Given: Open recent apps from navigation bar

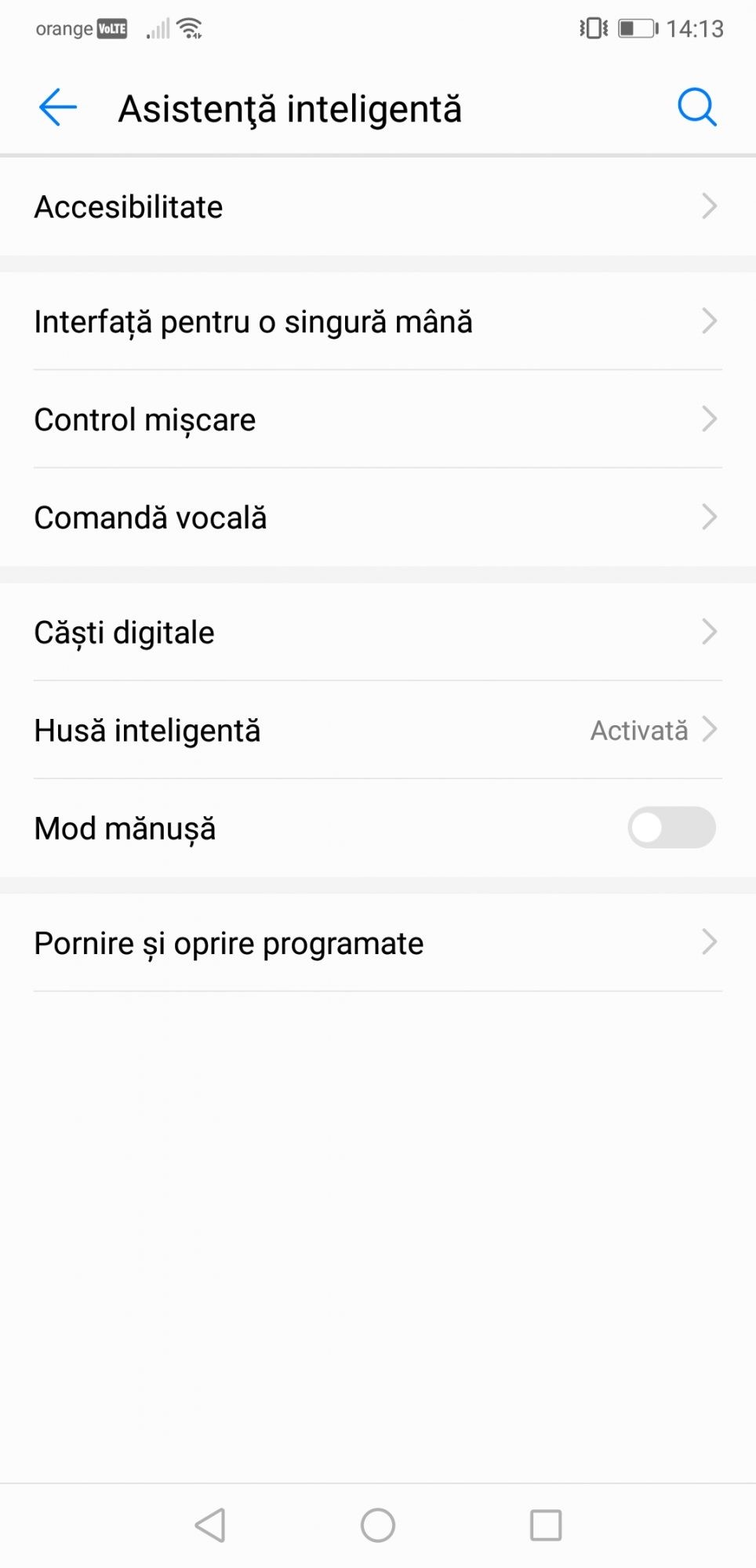Looking at the screenshot, I should (x=546, y=1525).
